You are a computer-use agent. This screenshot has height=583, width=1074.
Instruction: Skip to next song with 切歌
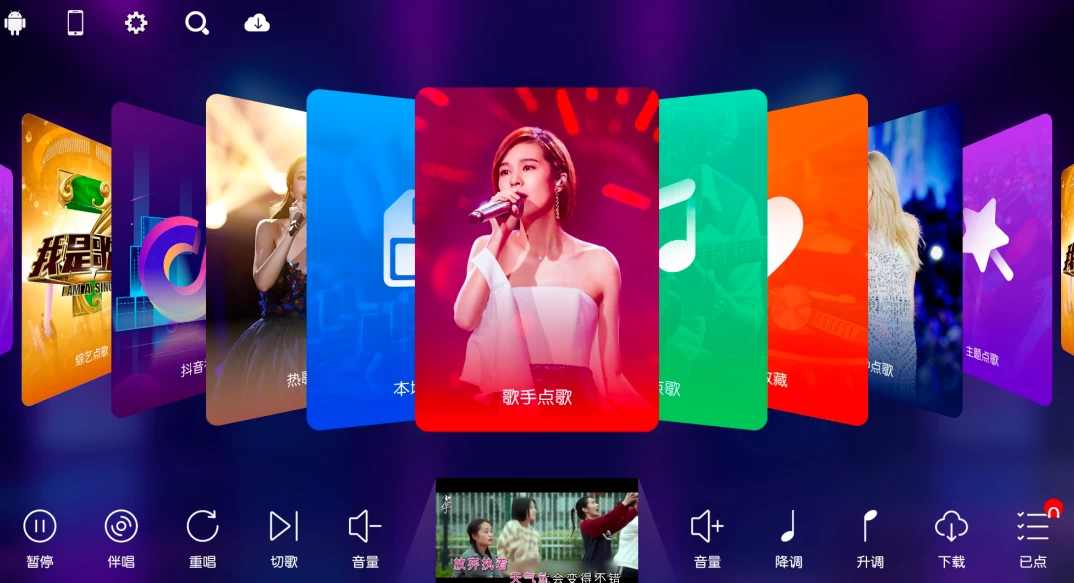coord(284,537)
